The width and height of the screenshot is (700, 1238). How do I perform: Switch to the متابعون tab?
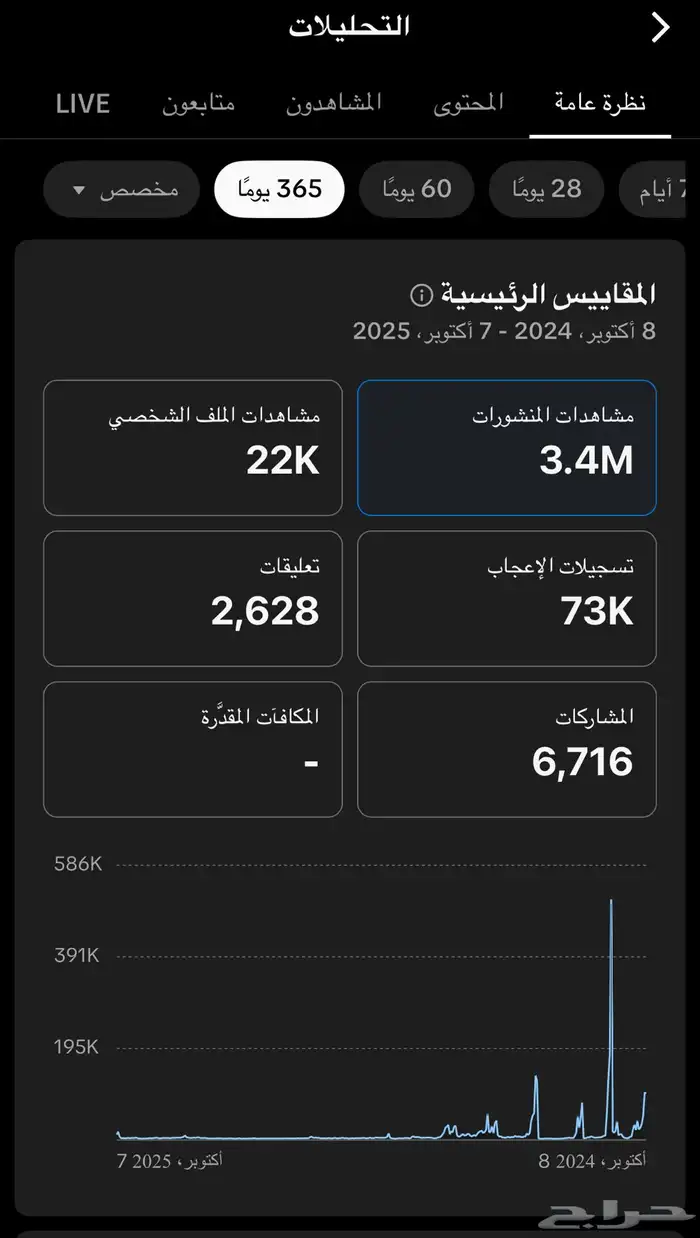(198, 103)
